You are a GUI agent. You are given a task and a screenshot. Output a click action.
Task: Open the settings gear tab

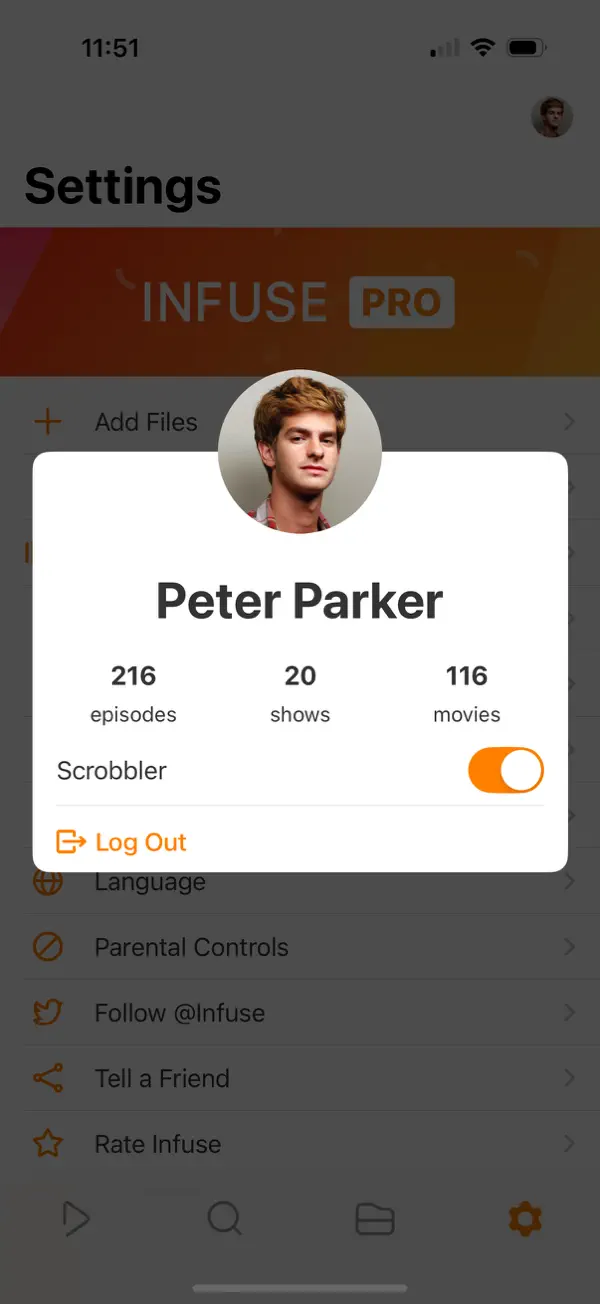[x=525, y=1219]
